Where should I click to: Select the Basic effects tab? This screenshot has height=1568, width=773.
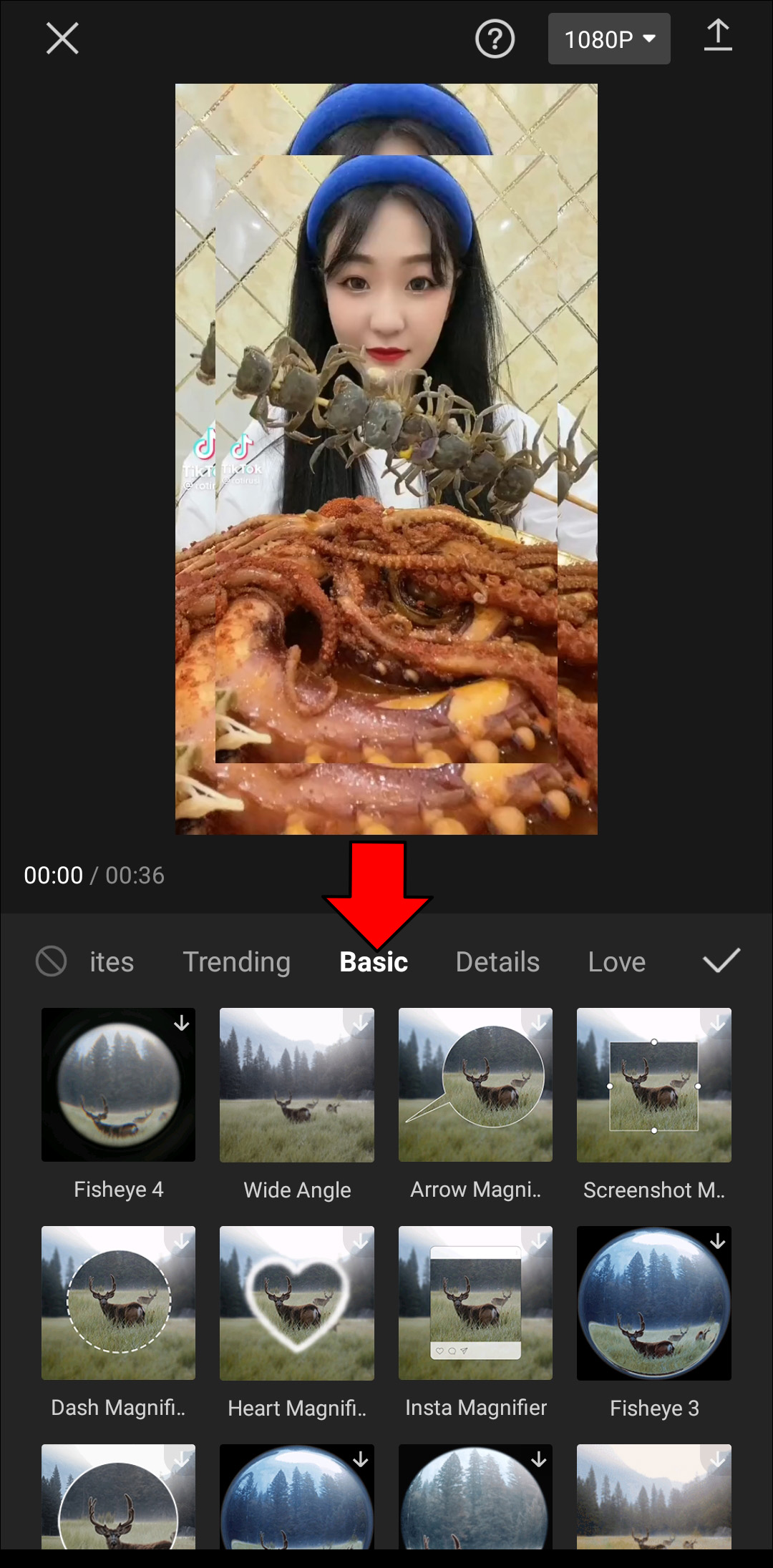click(x=374, y=962)
